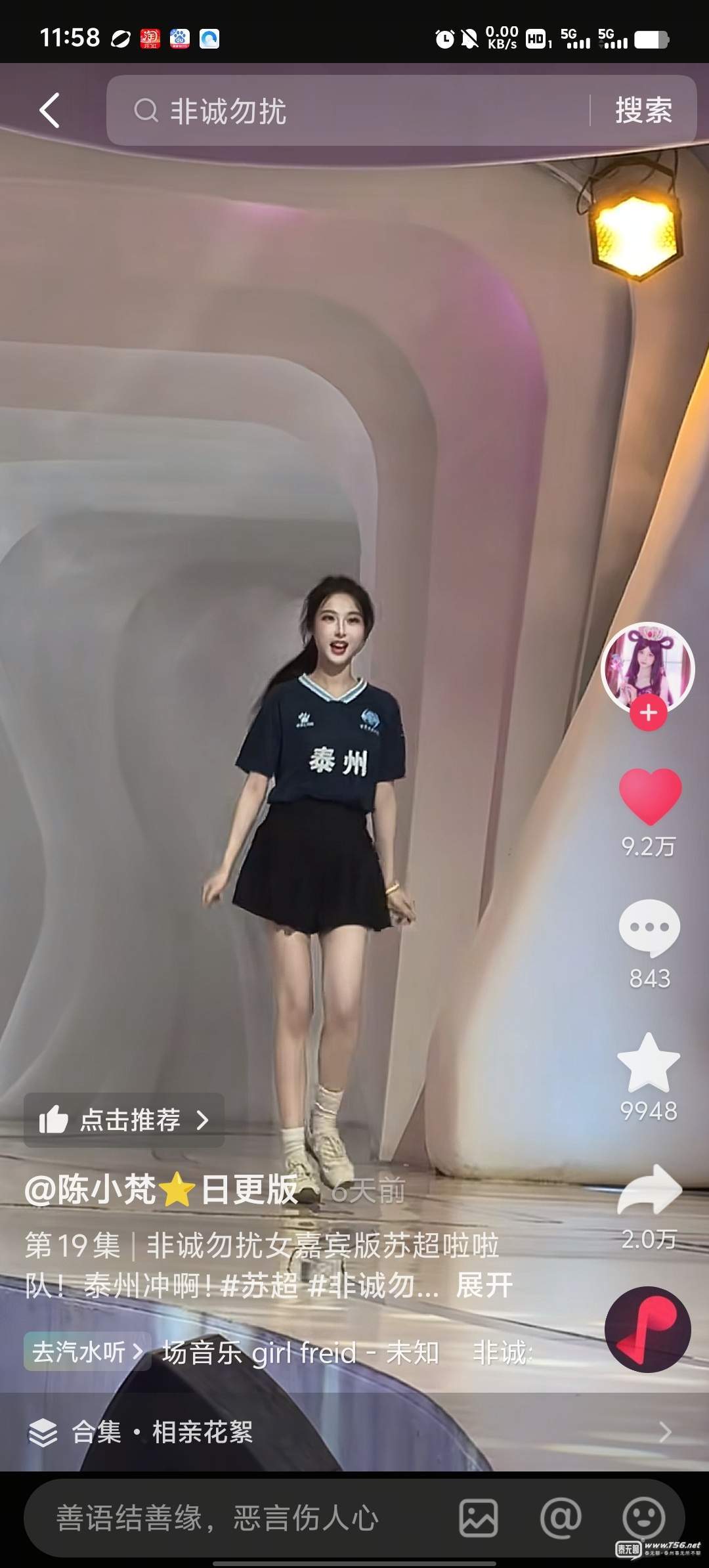Share the video with the arrow icon
The image size is (709, 1568).
(649, 1191)
